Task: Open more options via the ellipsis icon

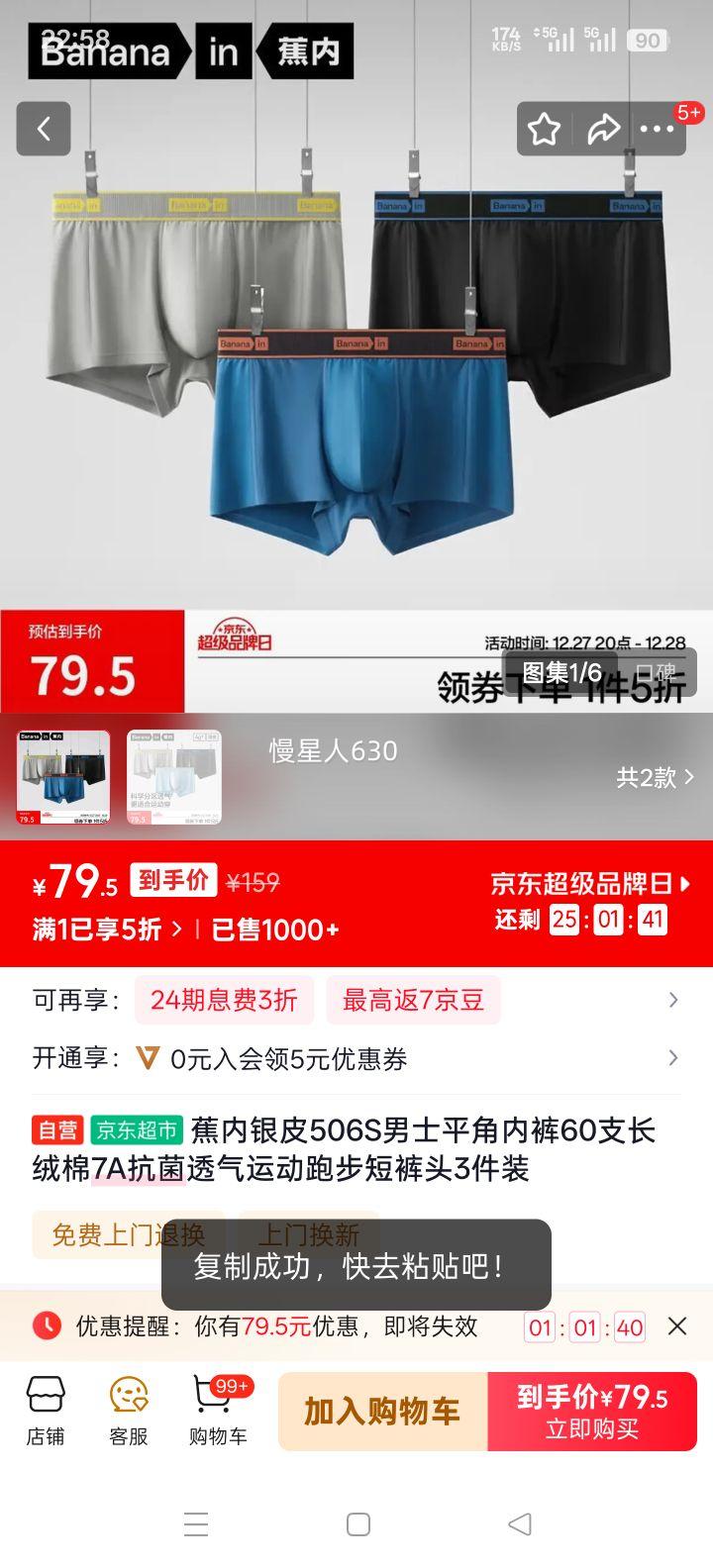Action: (662, 130)
